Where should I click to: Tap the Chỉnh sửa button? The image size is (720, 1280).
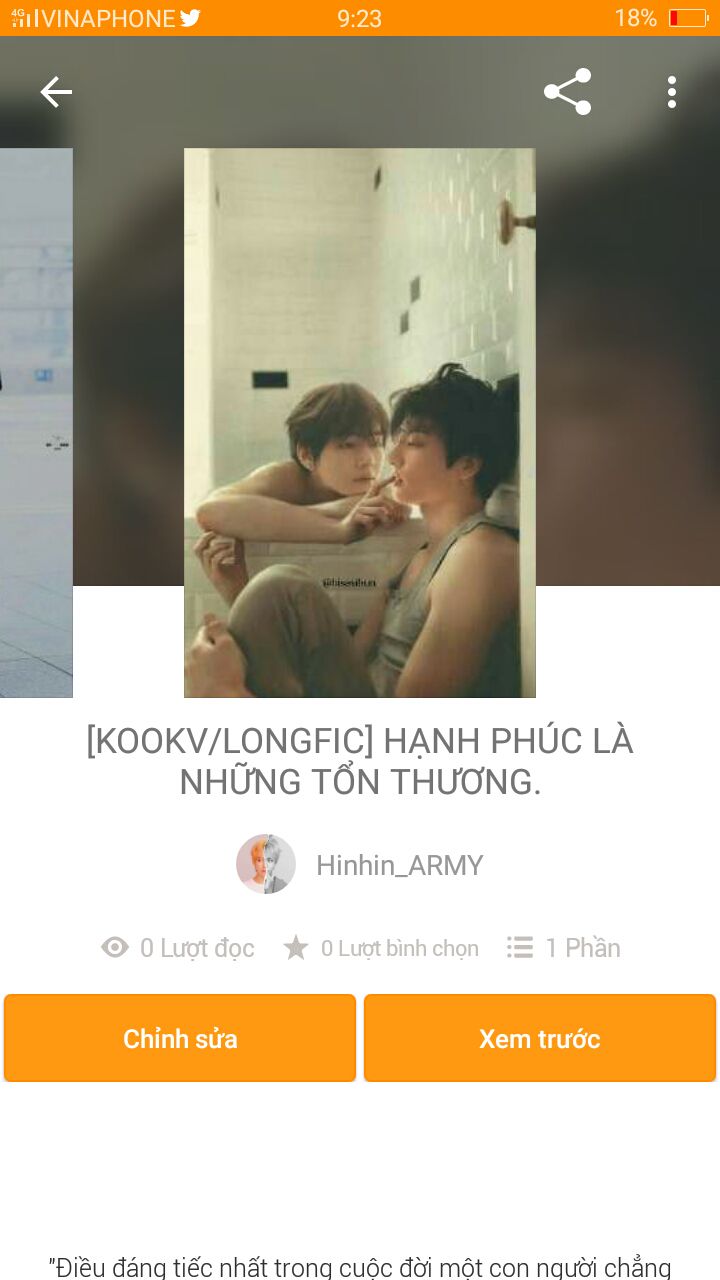pos(180,1038)
